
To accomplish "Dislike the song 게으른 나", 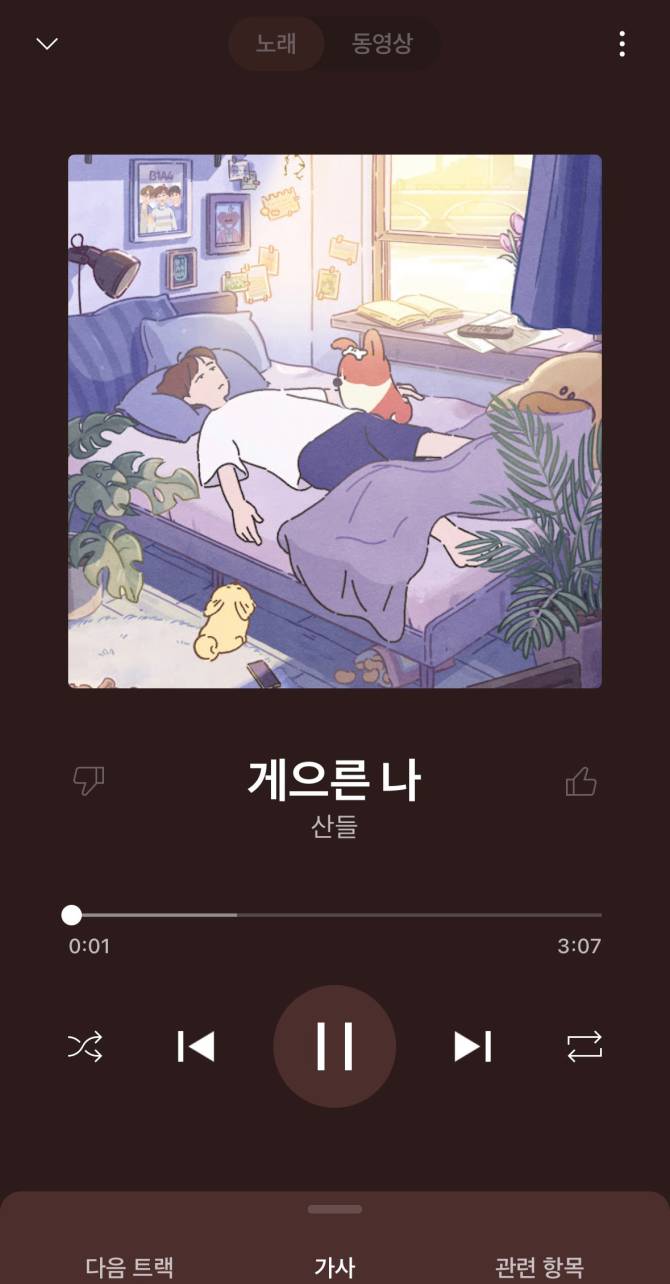I will (x=89, y=781).
